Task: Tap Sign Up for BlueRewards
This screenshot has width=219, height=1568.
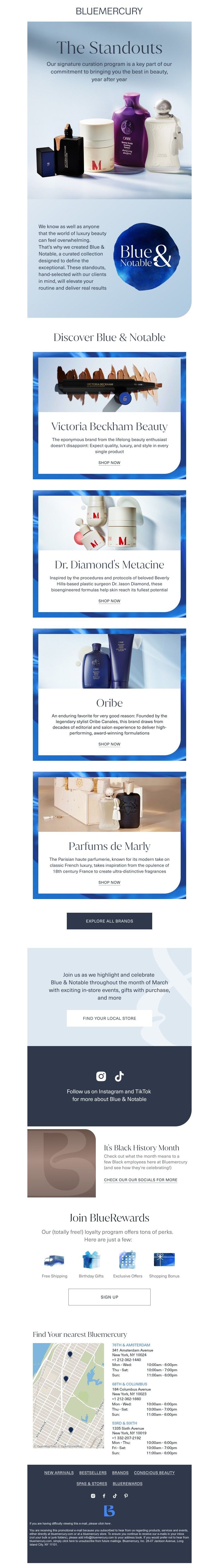Action: coord(109,1297)
